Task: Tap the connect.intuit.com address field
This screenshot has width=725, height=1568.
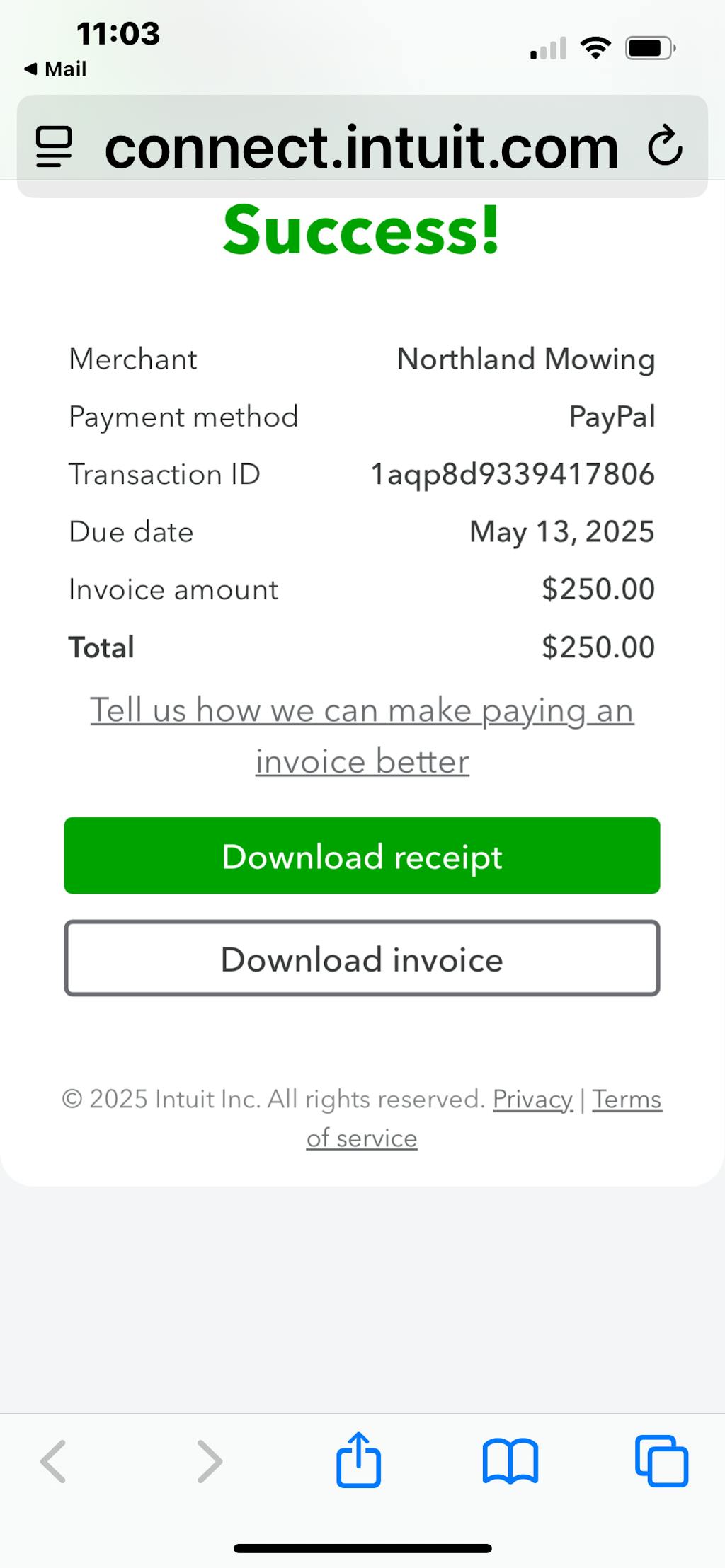Action: (x=361, y=146)
